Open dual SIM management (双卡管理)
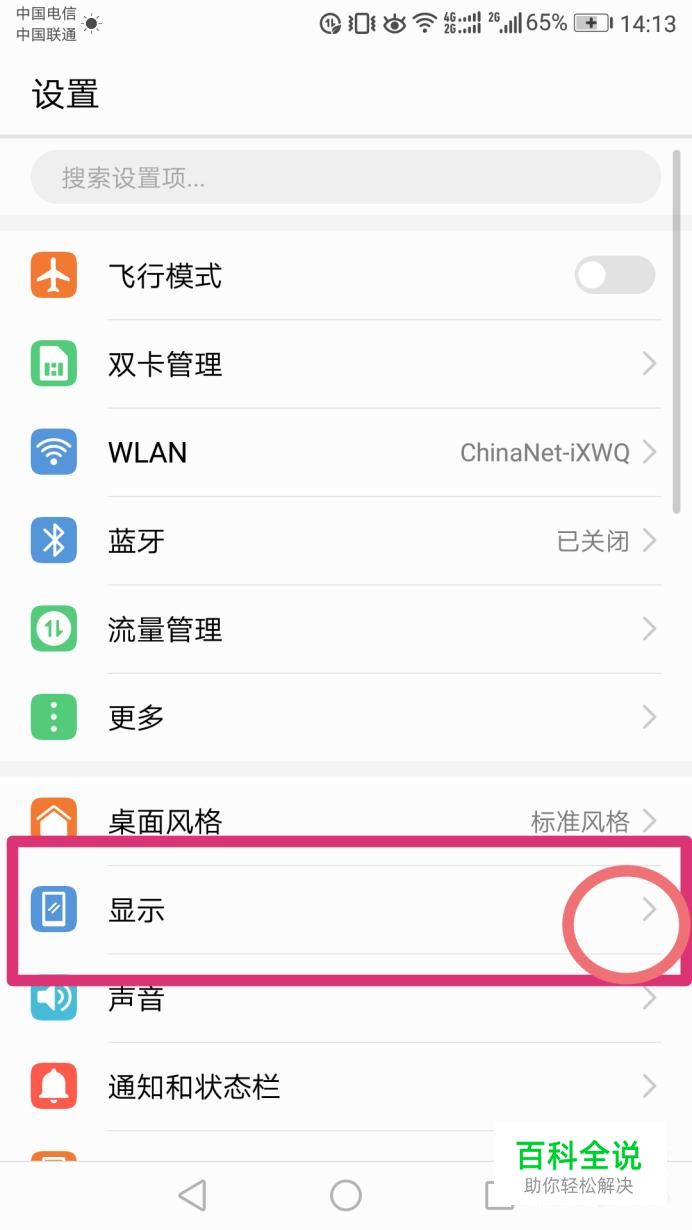The width and height of the screenshot is (692, 1230). pyautogui.click(x=345, y=364)
